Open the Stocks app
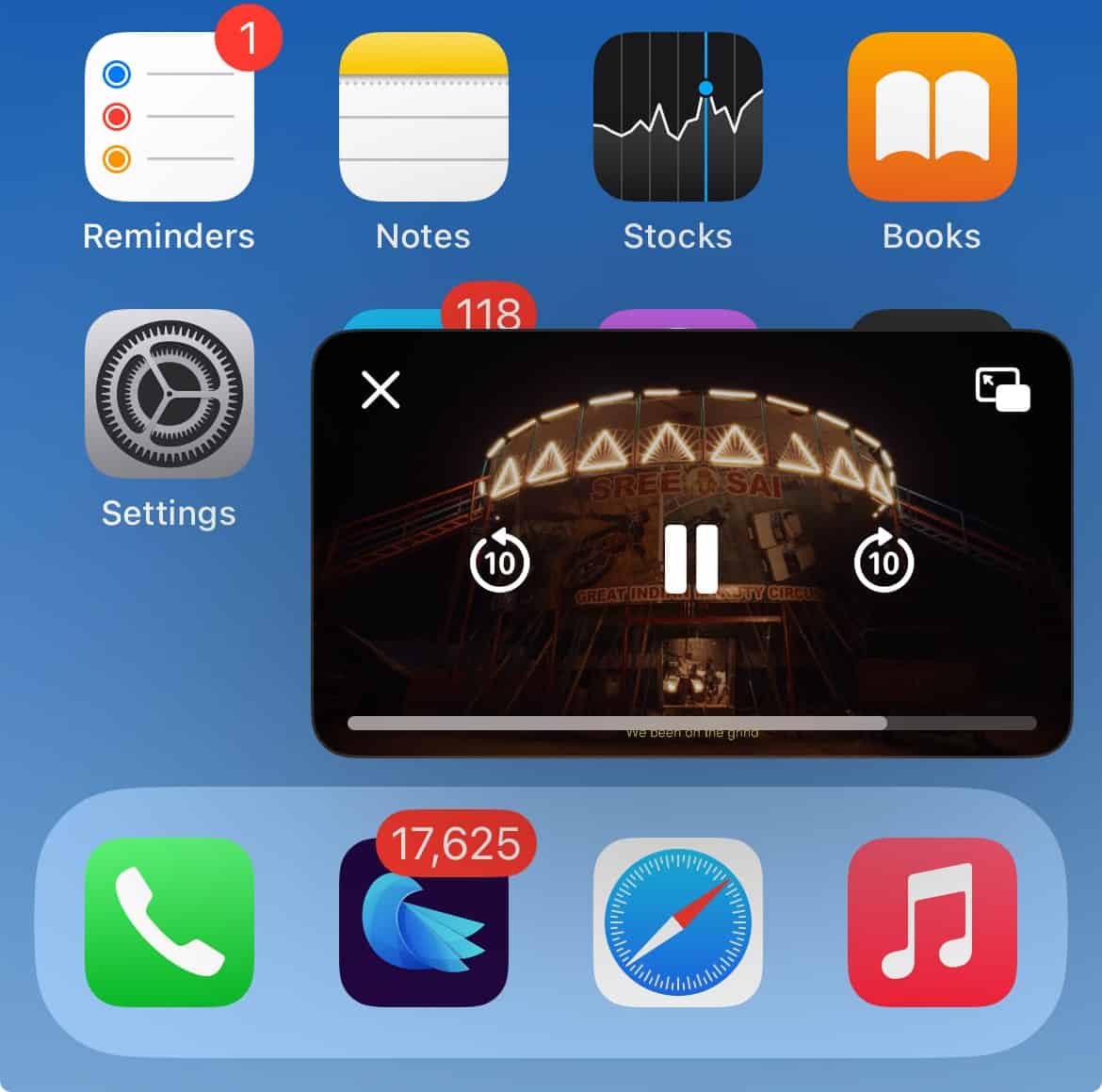 (x=677, y=117)
